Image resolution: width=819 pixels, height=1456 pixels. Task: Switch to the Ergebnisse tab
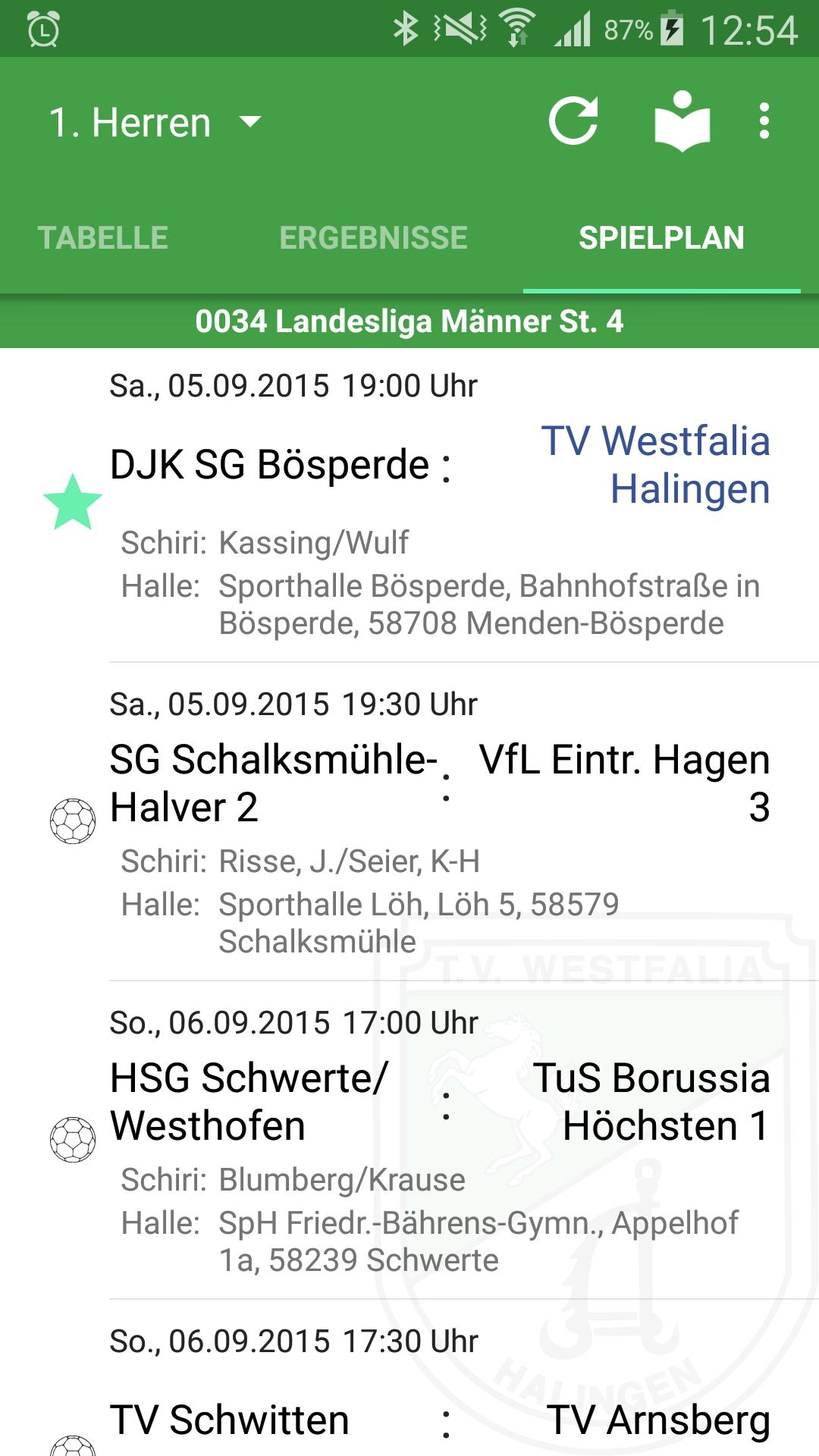(x=373, y=238)
